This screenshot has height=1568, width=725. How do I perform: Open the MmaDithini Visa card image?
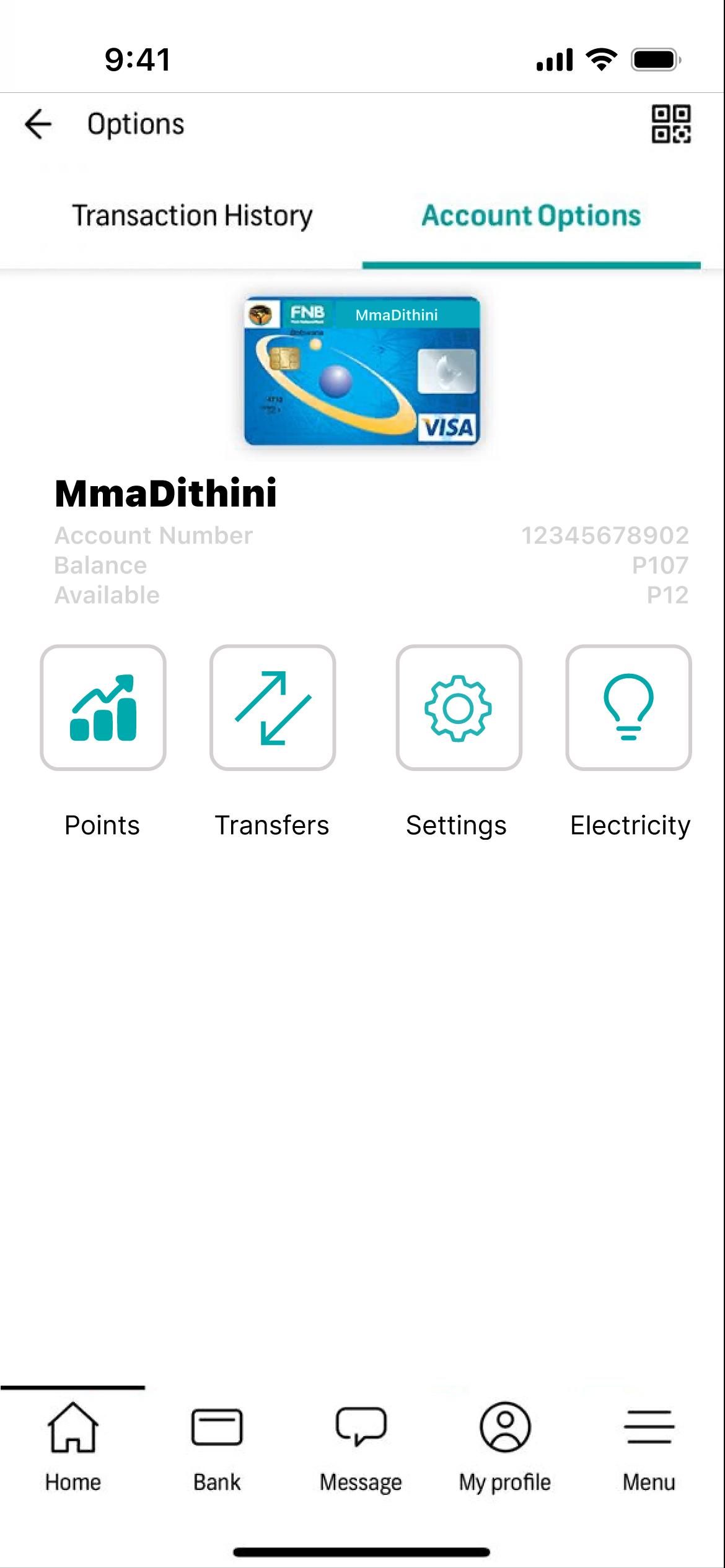[362, 371]
